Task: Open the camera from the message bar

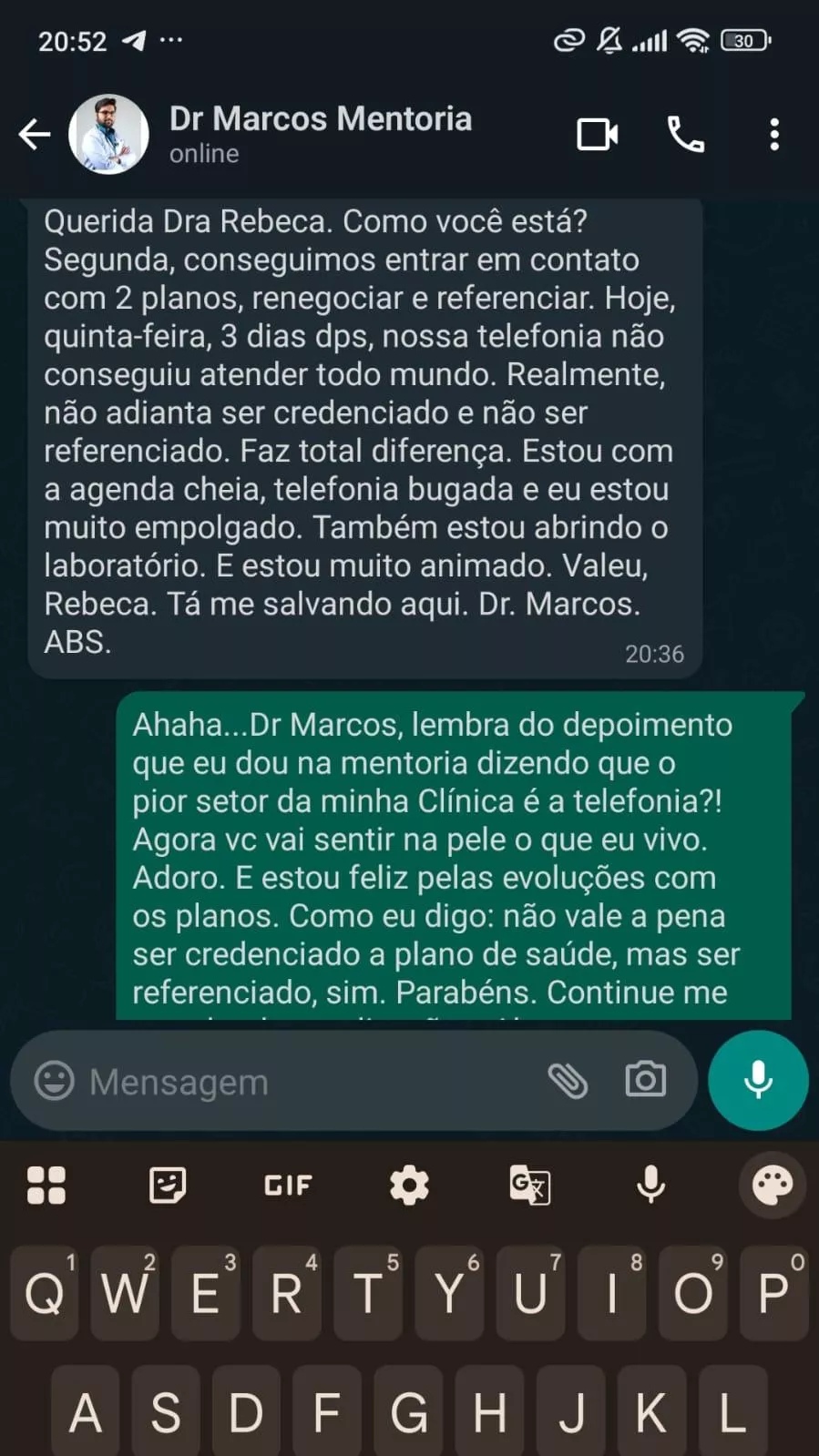Action: 645,1080
